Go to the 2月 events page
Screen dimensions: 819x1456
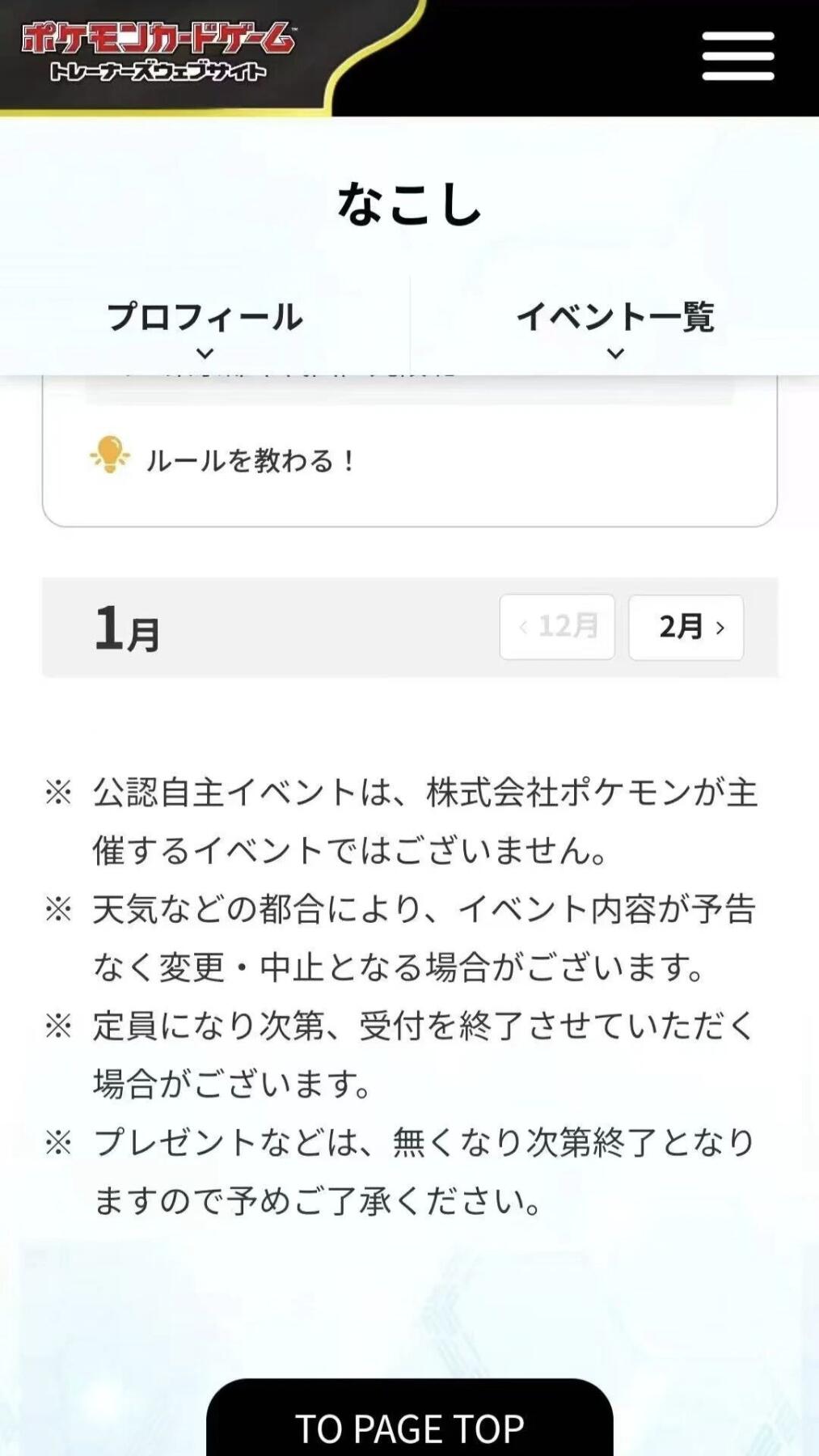[x=686, y=628]
